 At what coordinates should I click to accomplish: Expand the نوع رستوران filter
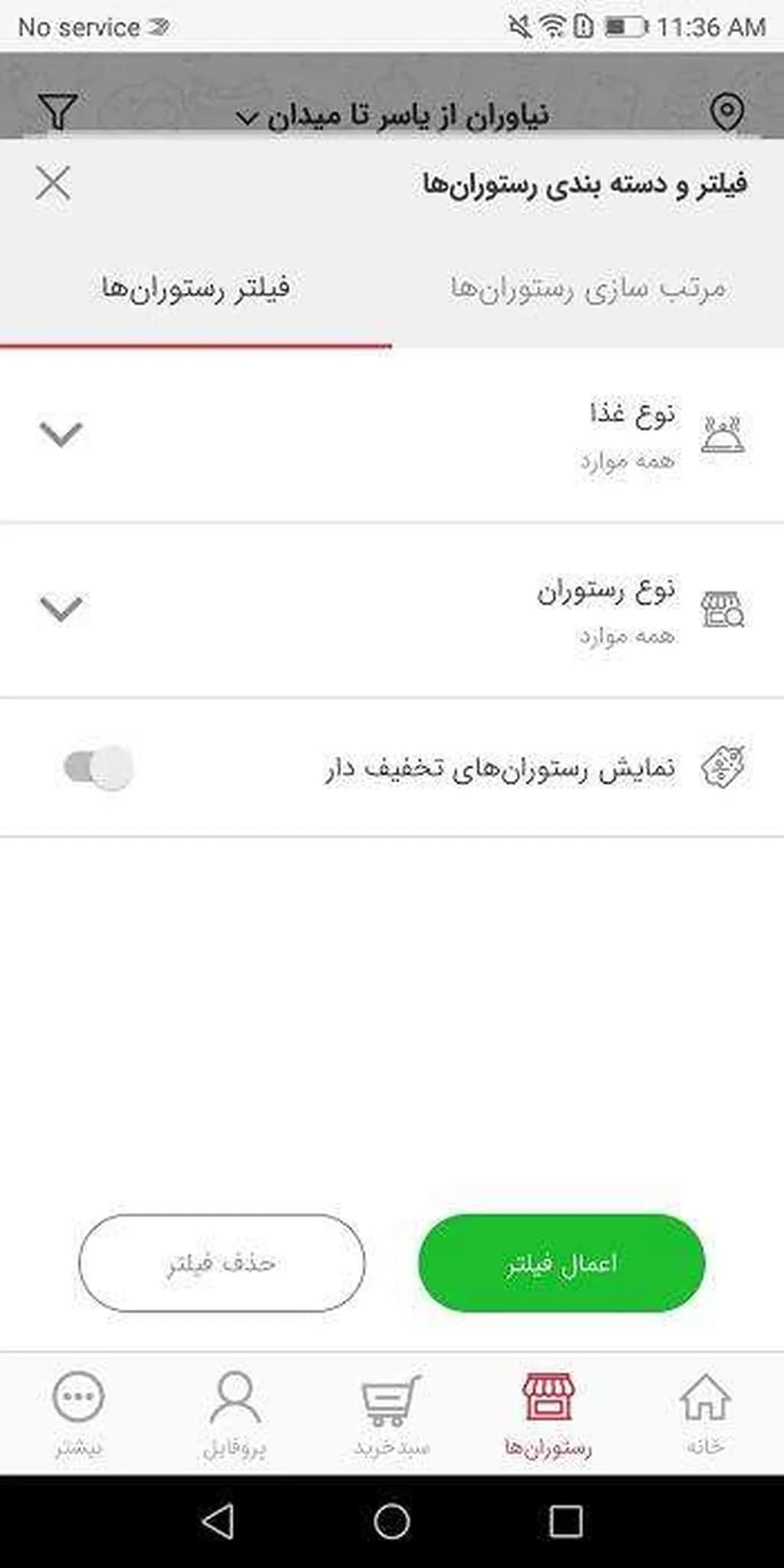point(60,609)
